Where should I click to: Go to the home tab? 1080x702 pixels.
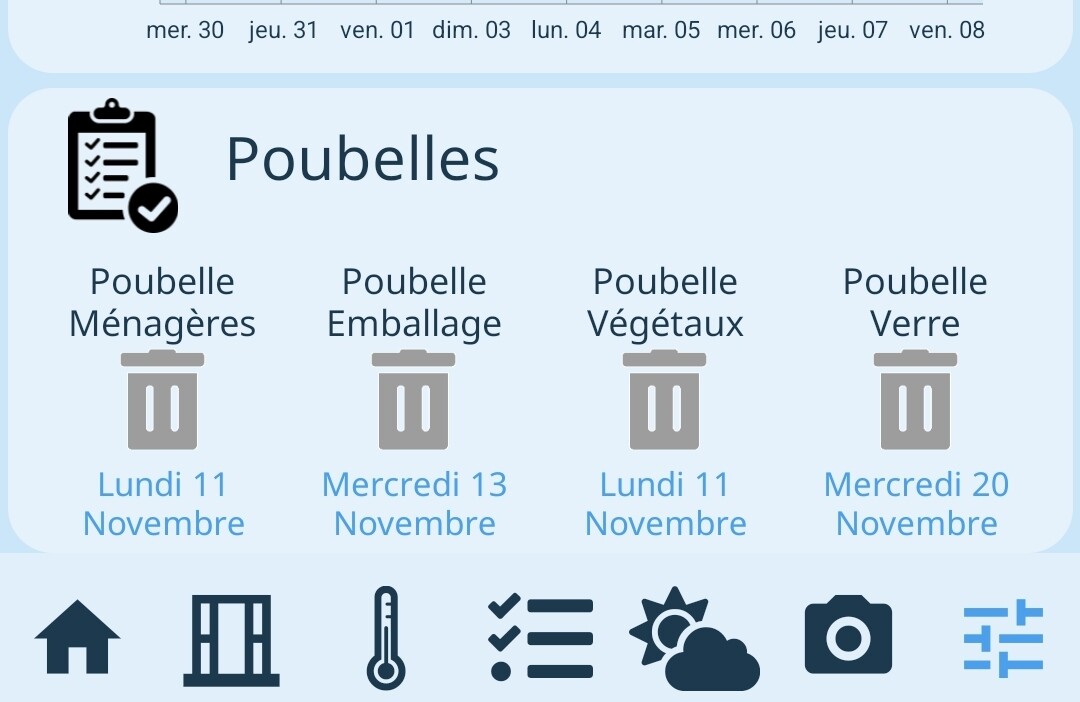(x=77, y=637)
